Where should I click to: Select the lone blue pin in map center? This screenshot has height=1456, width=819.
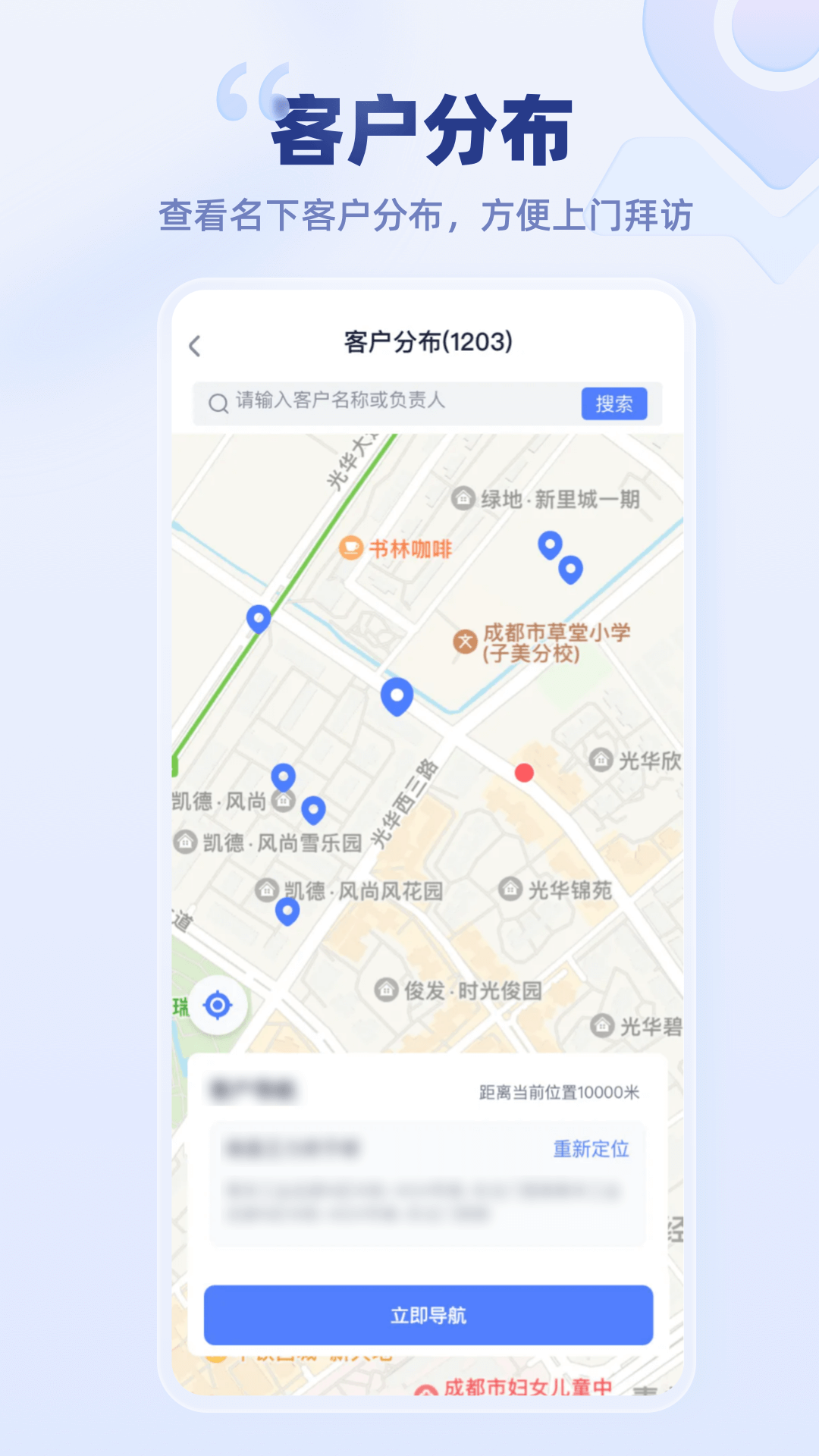(395, 696)
